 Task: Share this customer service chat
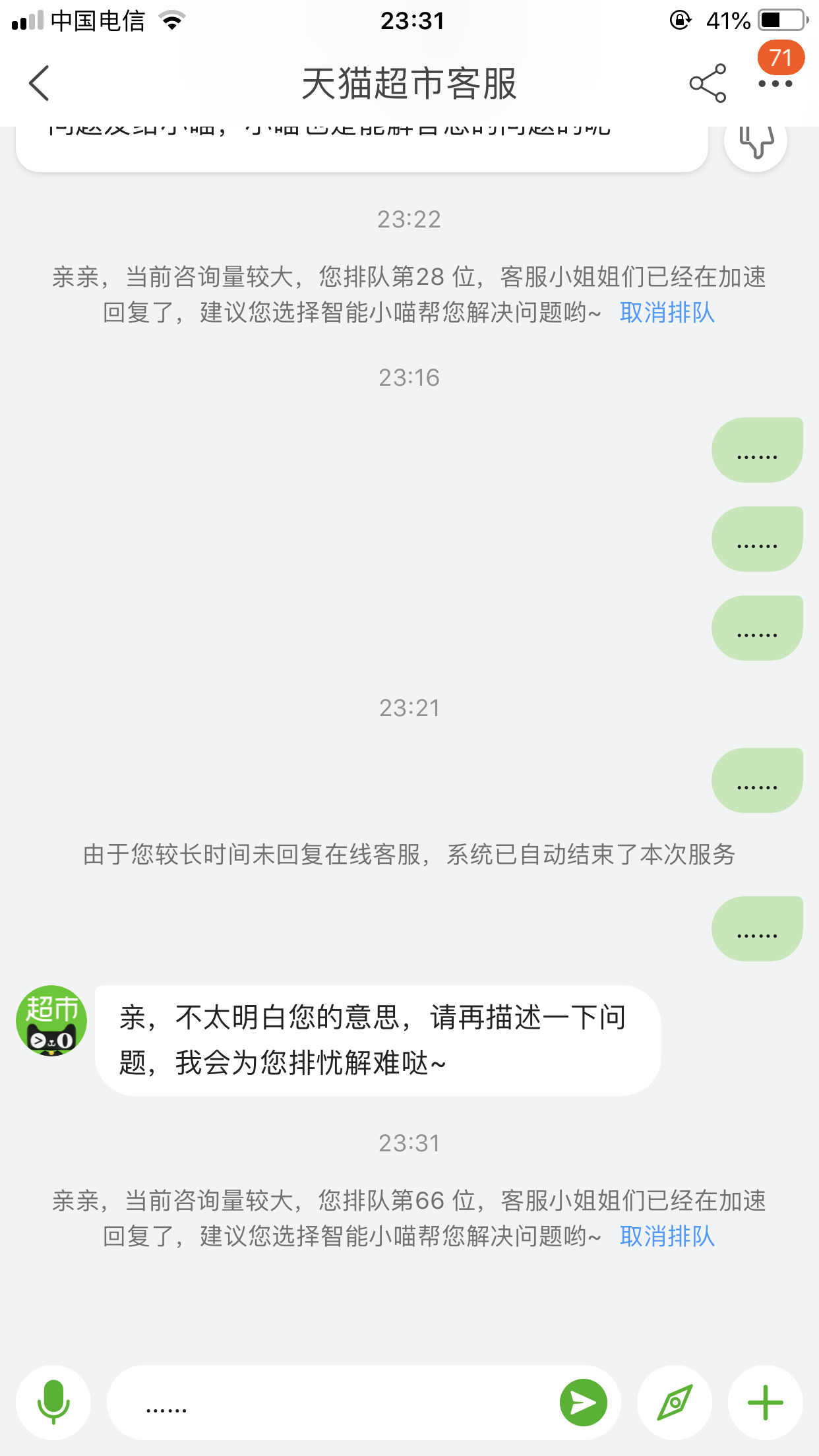[708, 84]
